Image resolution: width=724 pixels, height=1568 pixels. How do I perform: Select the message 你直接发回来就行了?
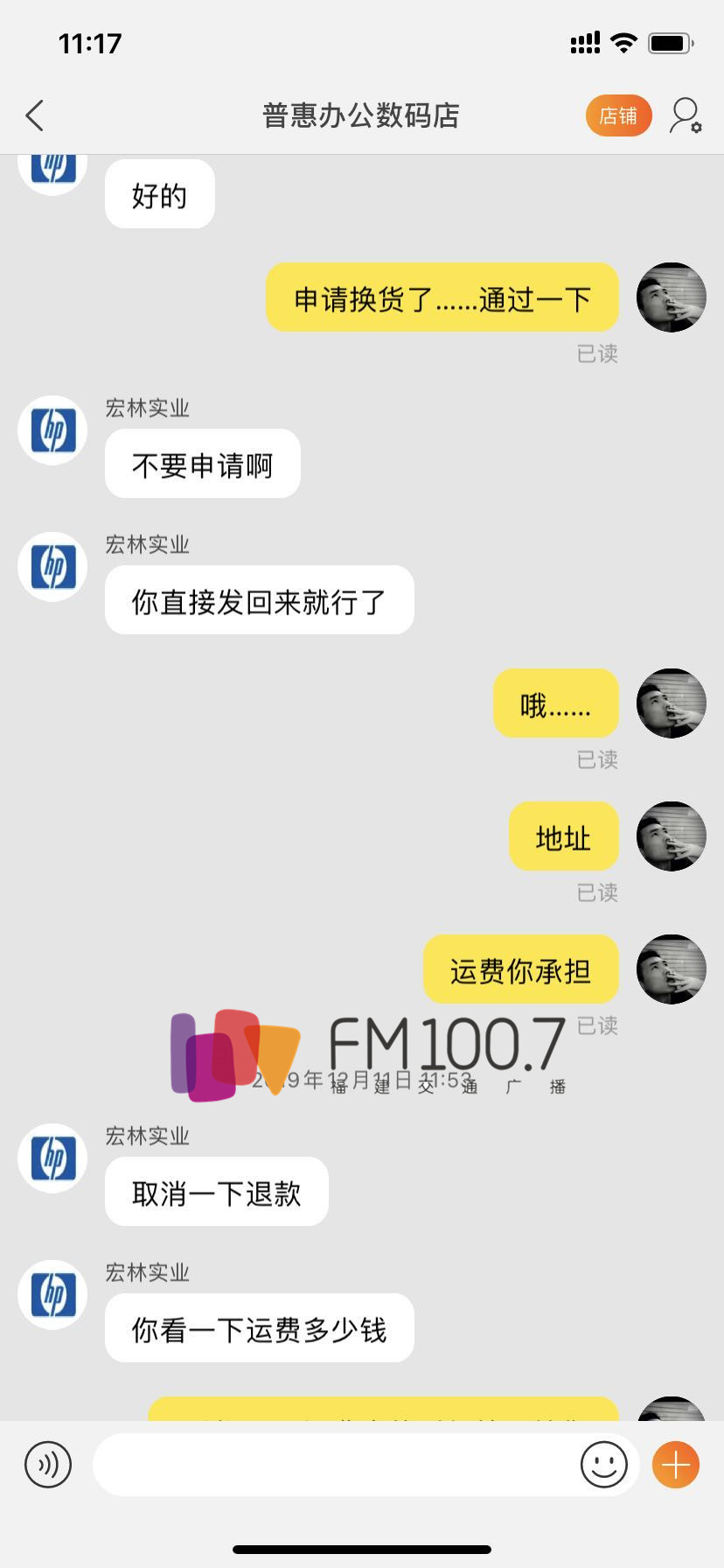[259, 599]
